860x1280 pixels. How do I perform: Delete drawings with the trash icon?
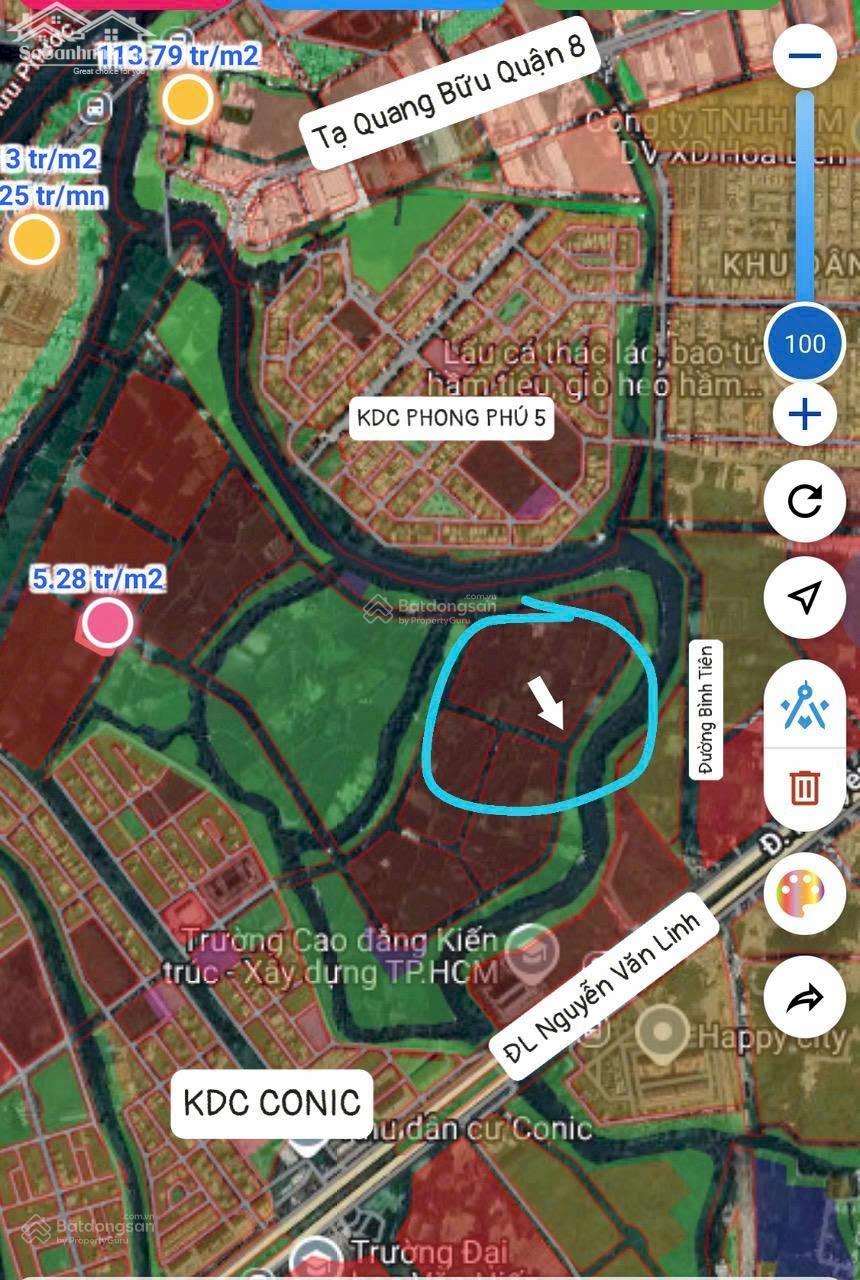804,787
